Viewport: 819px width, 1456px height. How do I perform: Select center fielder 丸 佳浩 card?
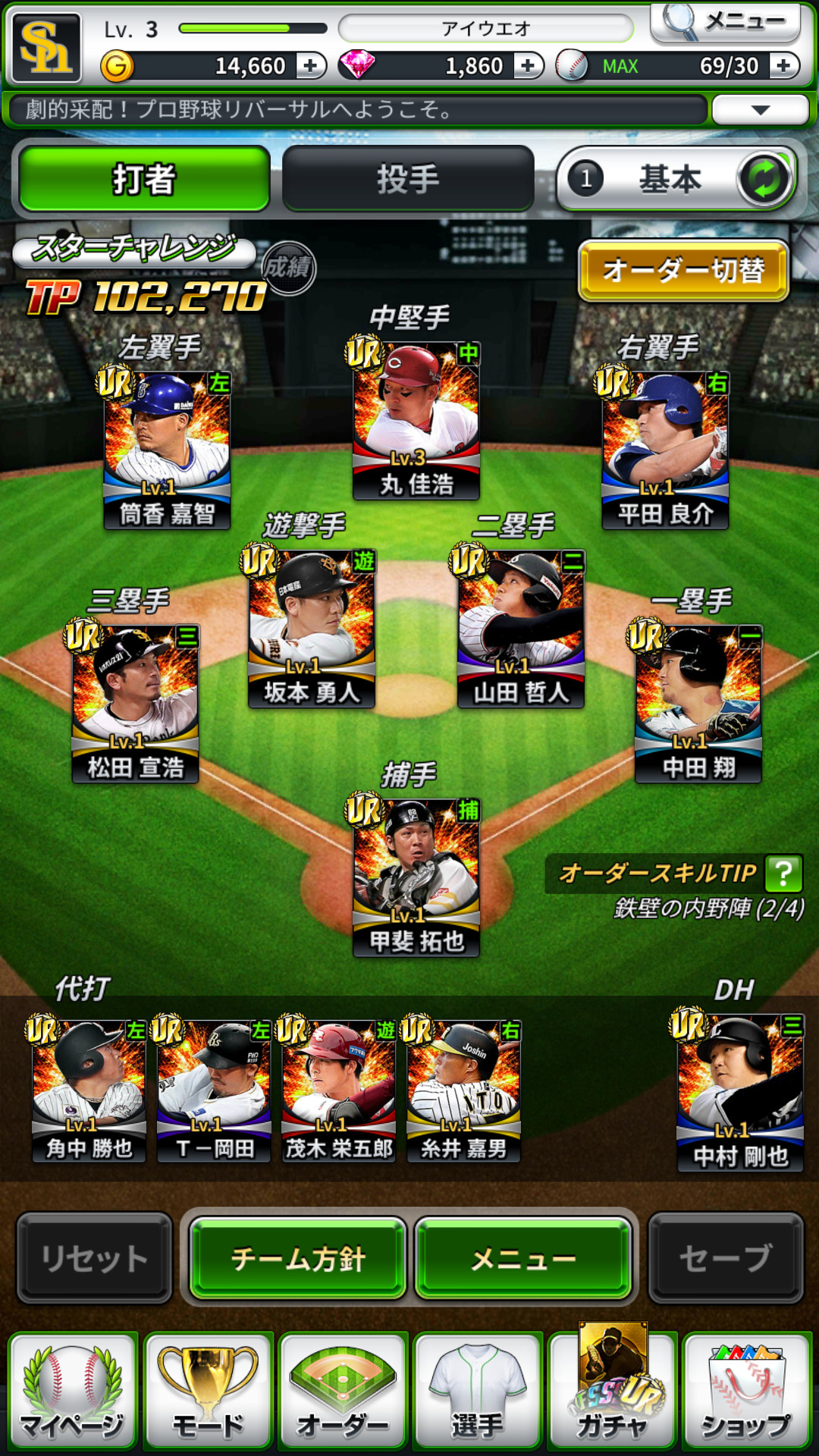click(x=416, y=421)
